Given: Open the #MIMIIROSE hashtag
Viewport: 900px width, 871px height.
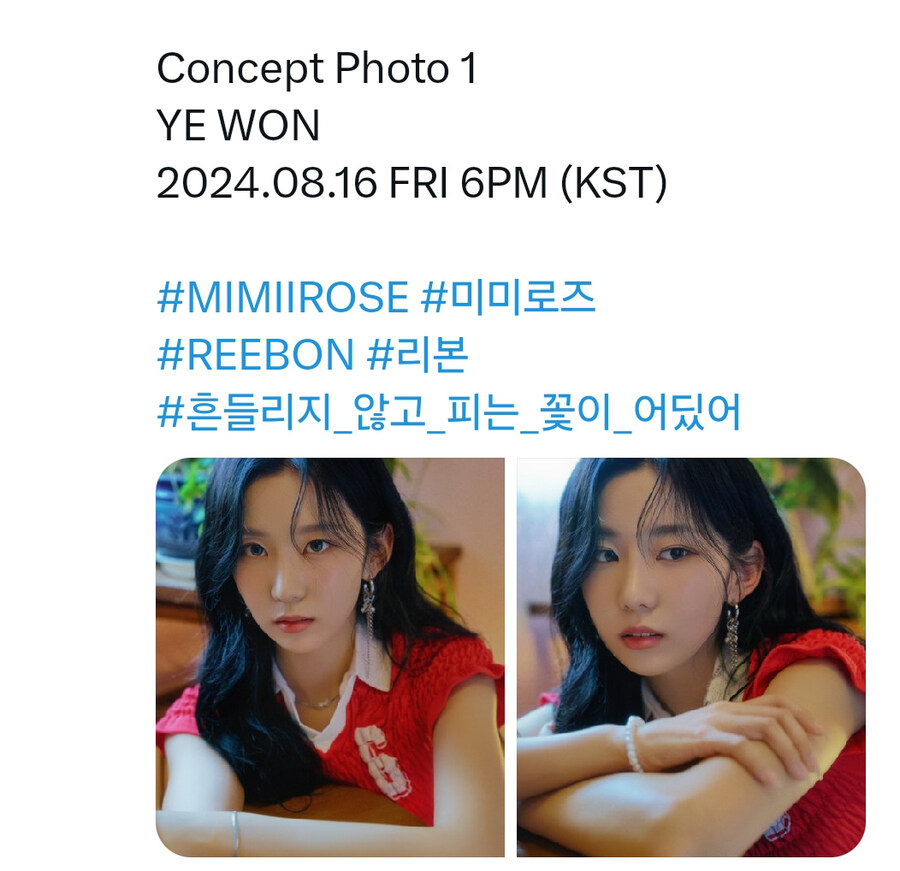Looking at the screenshot, I should click(x=283, y=298).
